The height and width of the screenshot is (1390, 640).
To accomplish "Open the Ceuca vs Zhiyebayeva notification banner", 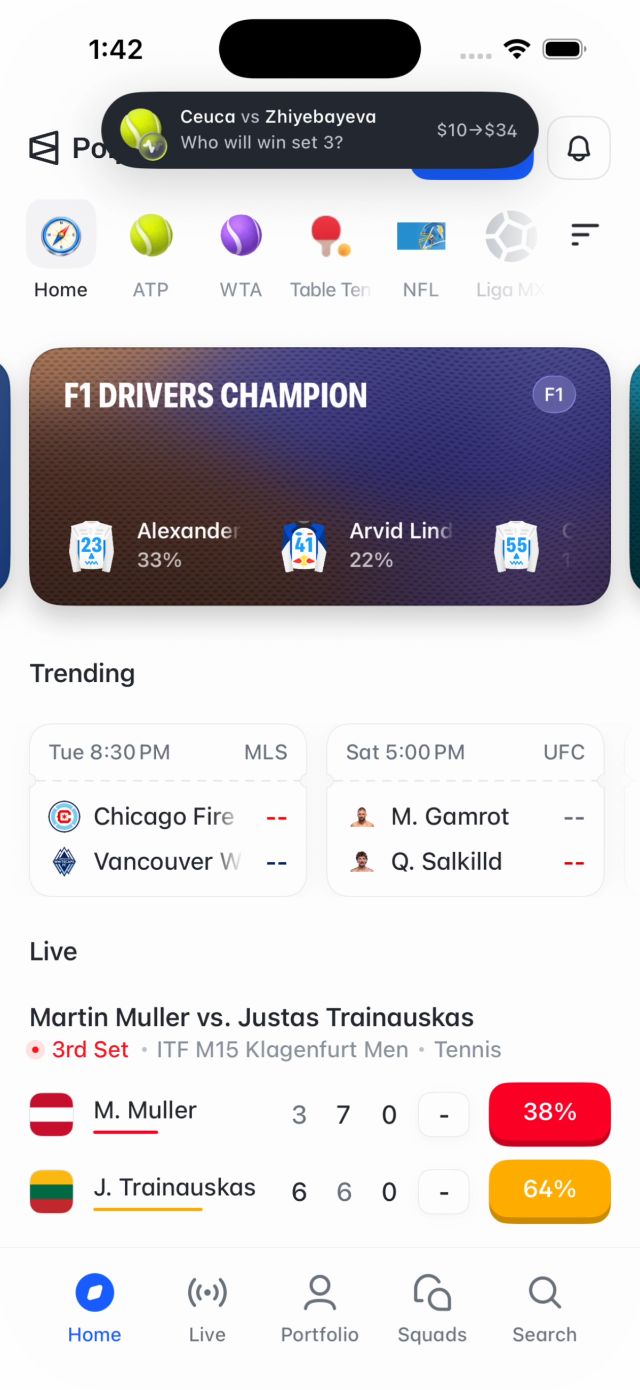I will (320, 130).
